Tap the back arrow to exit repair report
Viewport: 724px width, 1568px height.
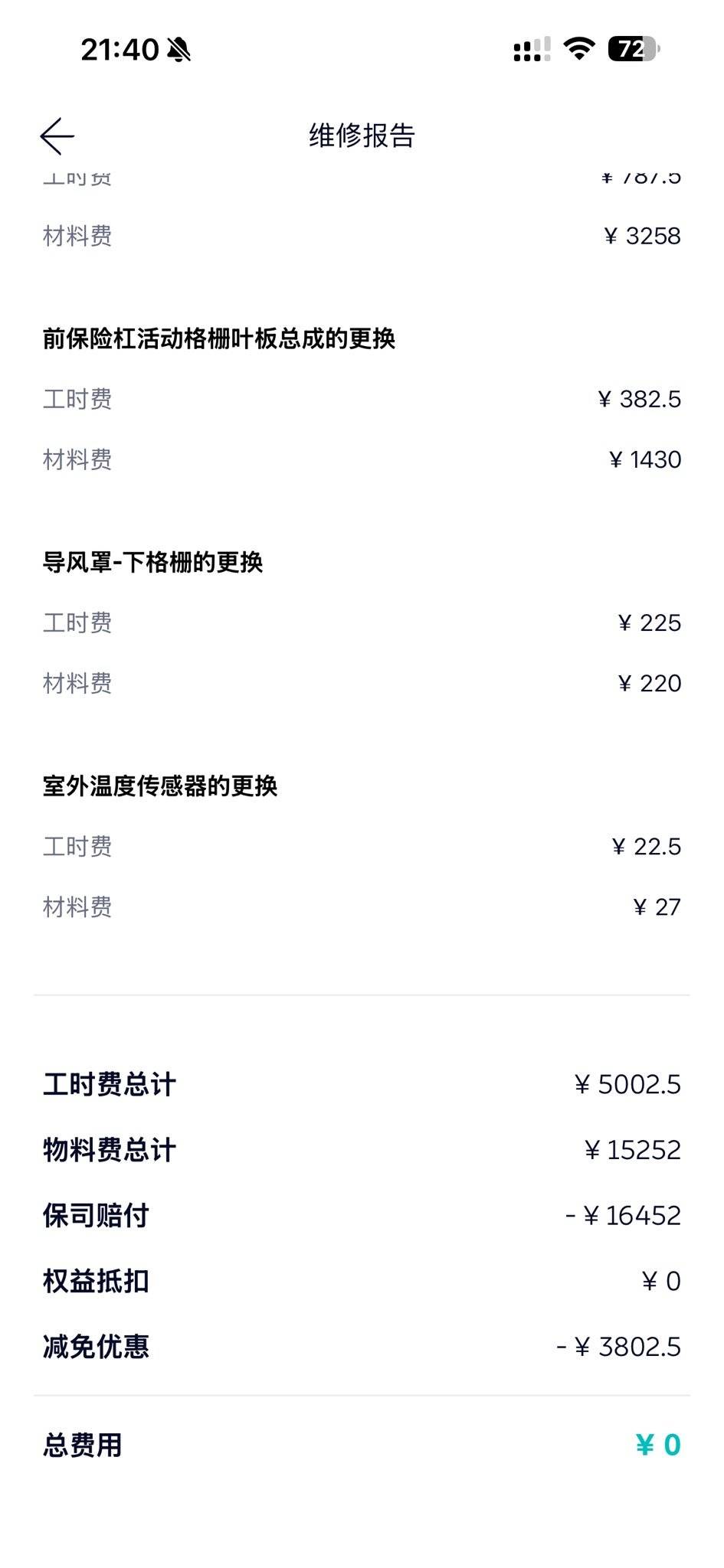point(57,136)
